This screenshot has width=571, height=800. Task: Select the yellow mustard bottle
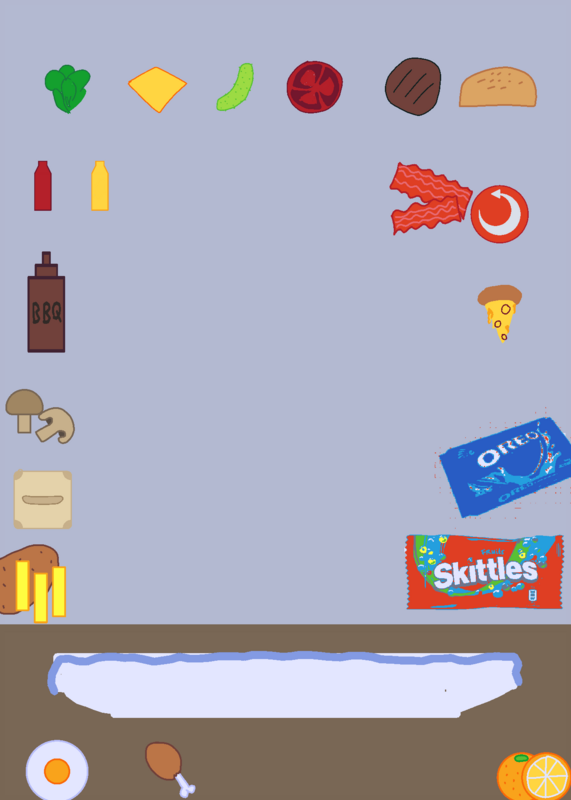click(x=100, y=186)
